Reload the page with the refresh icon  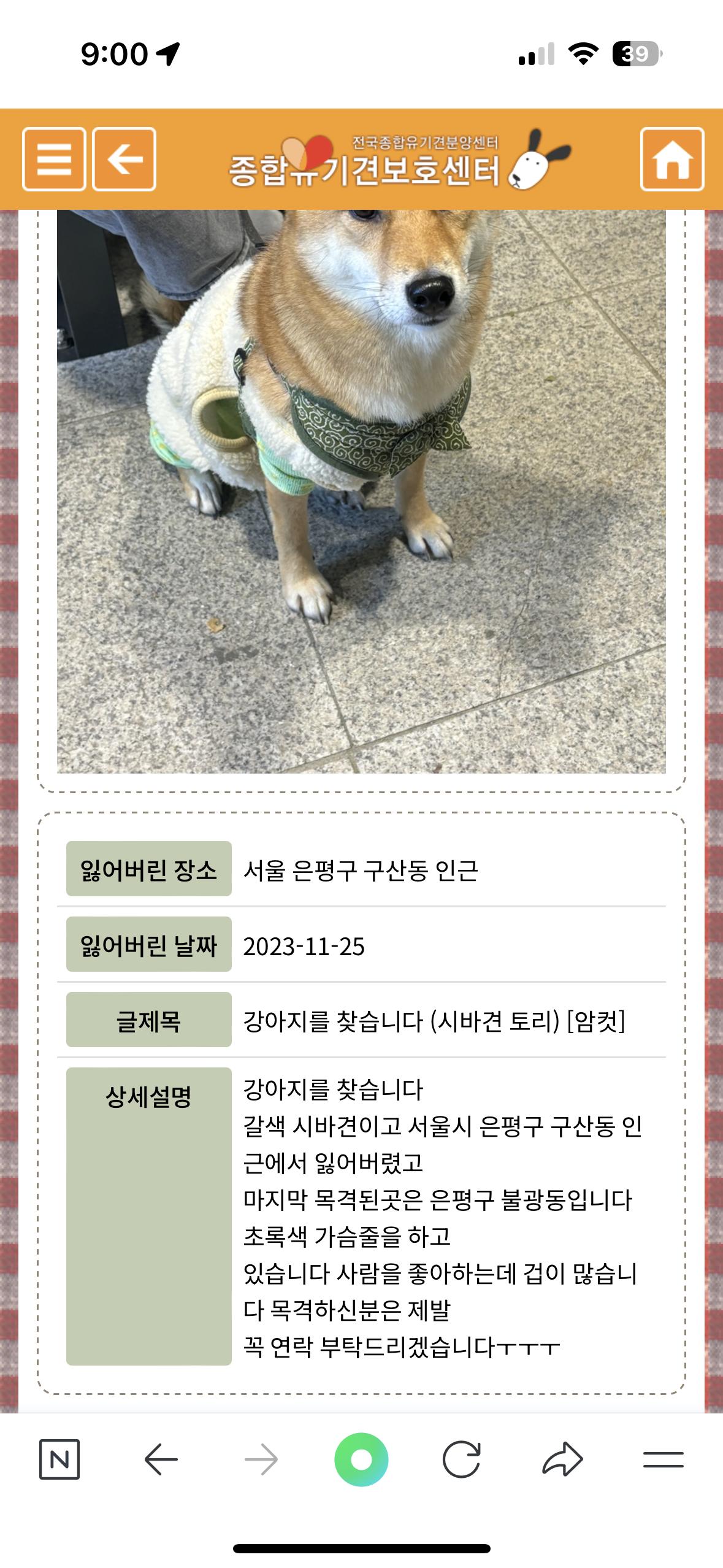(461, 1459)
